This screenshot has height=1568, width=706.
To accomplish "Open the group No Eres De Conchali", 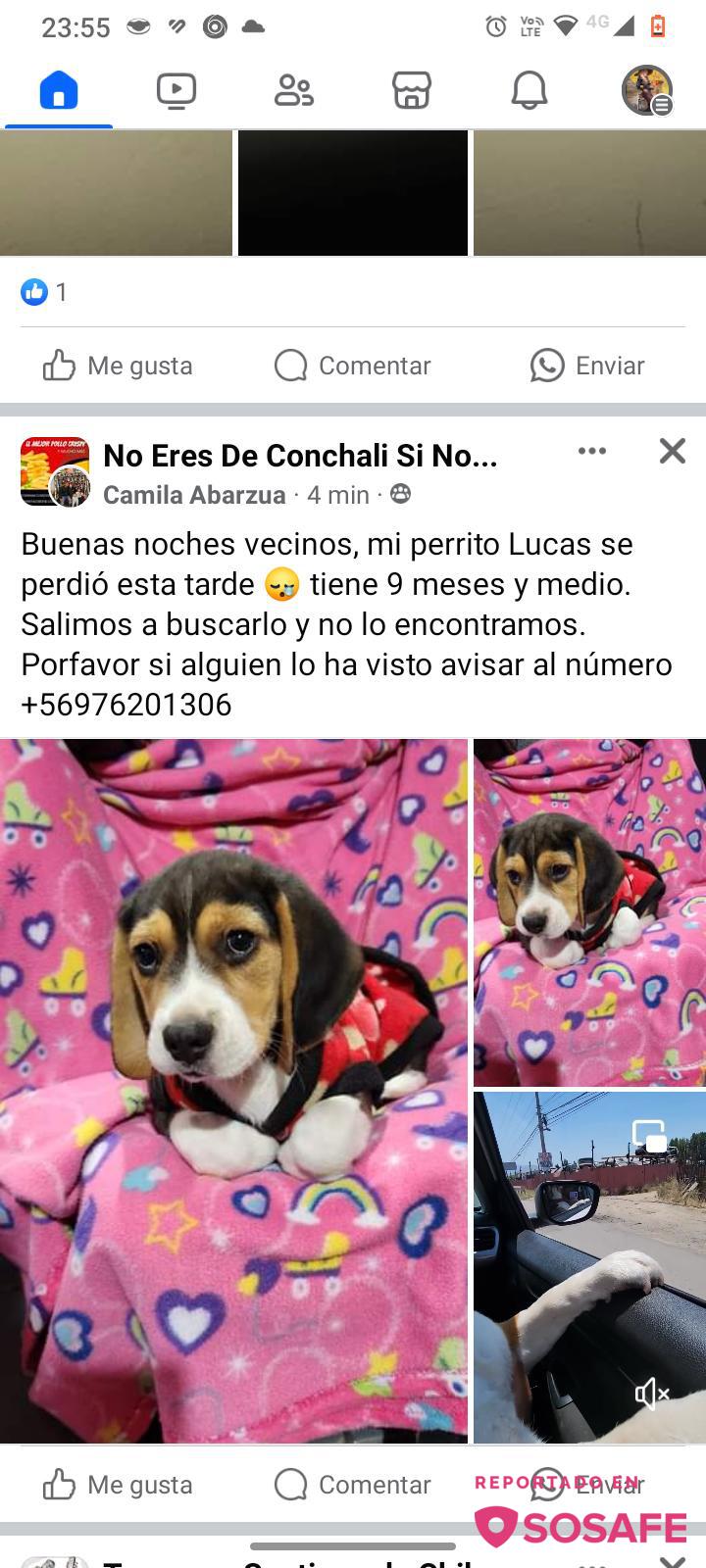I will click(300, 456).
